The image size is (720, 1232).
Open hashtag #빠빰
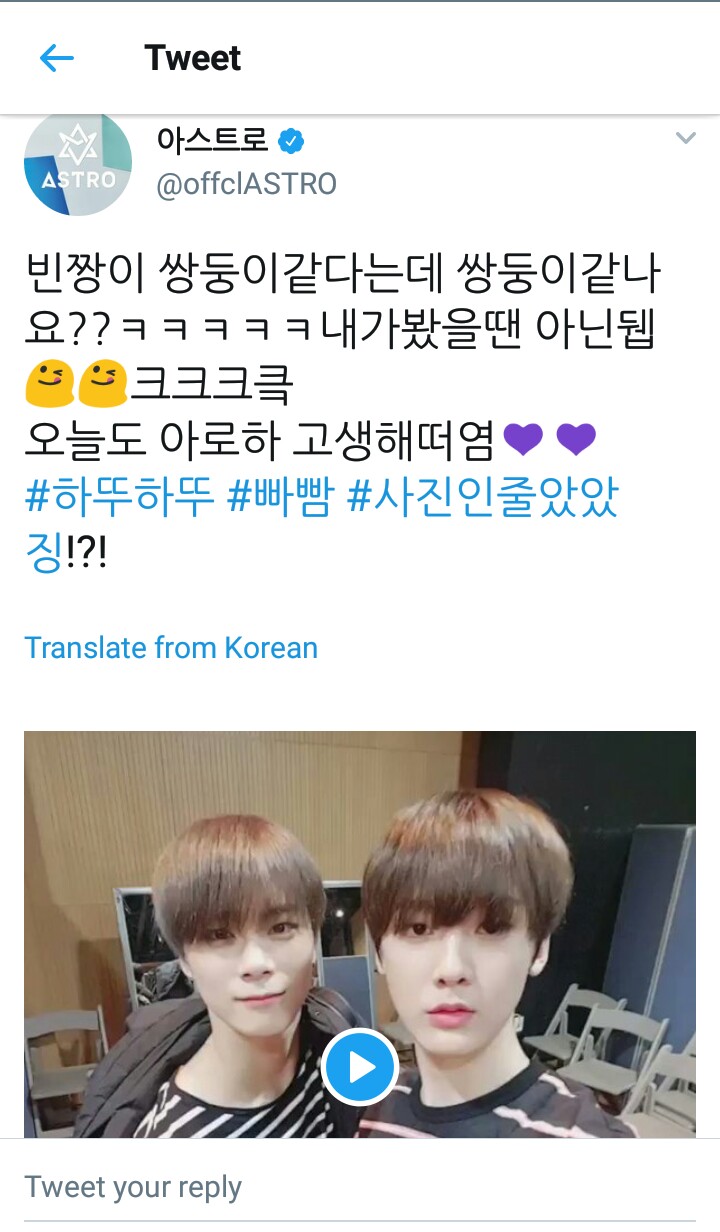pos(279,497)
